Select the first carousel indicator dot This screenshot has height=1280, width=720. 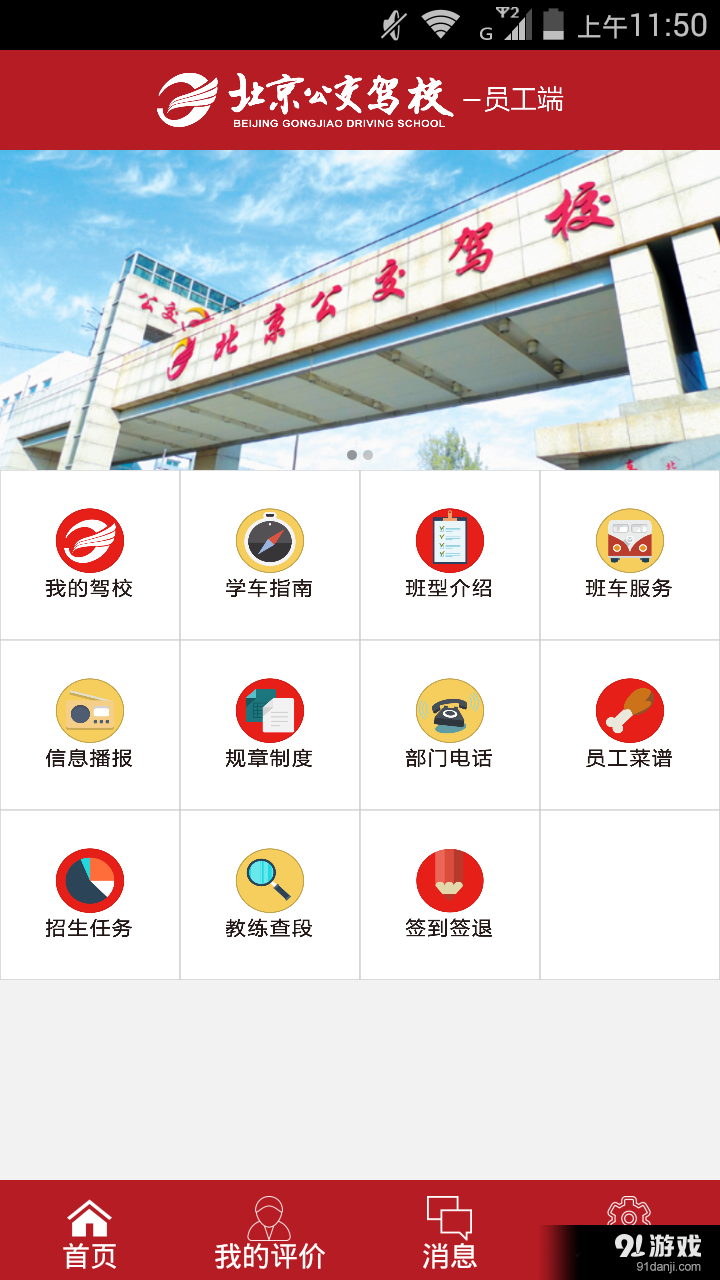351,453
